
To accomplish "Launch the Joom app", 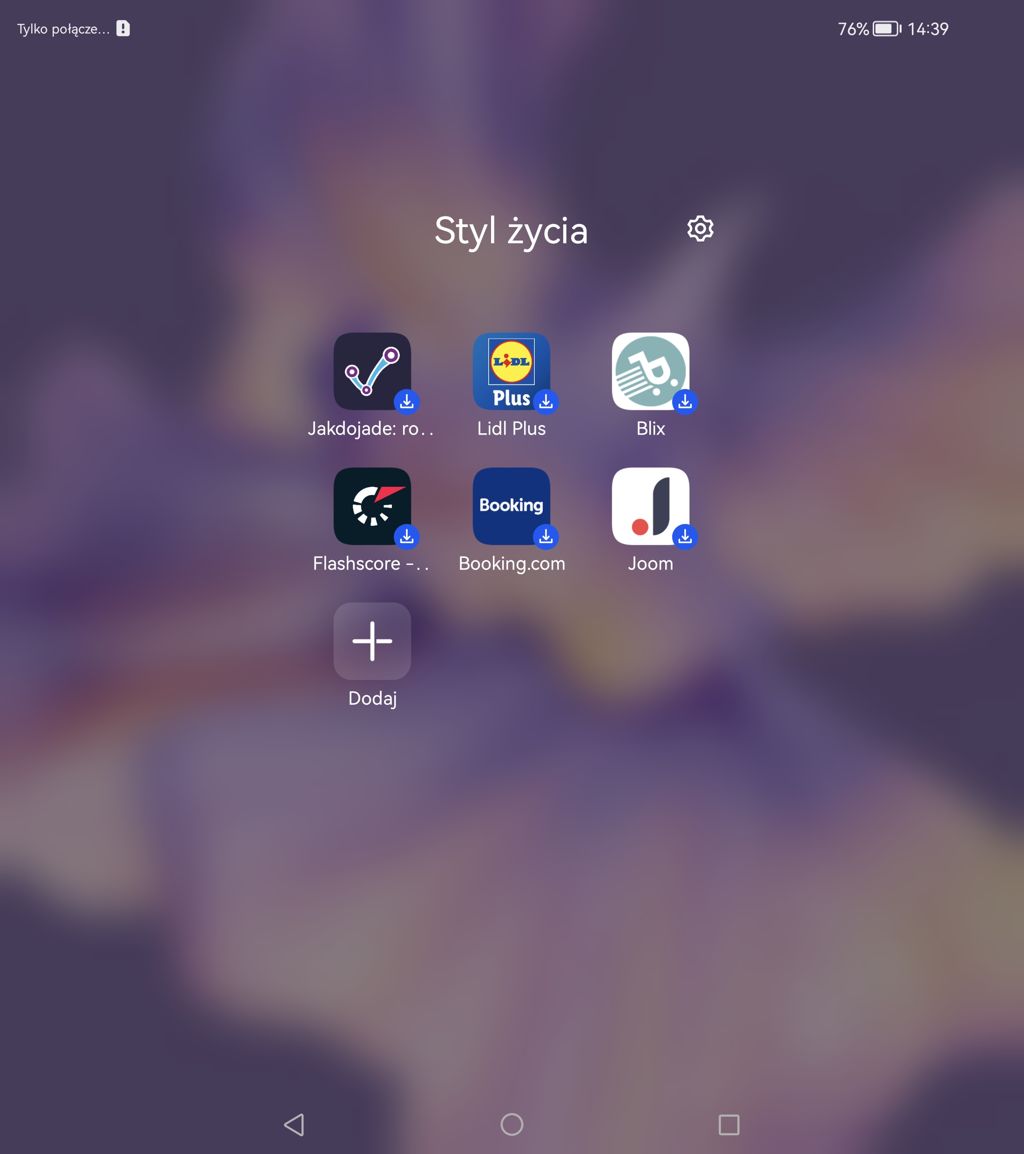I will tap(650, 506).
